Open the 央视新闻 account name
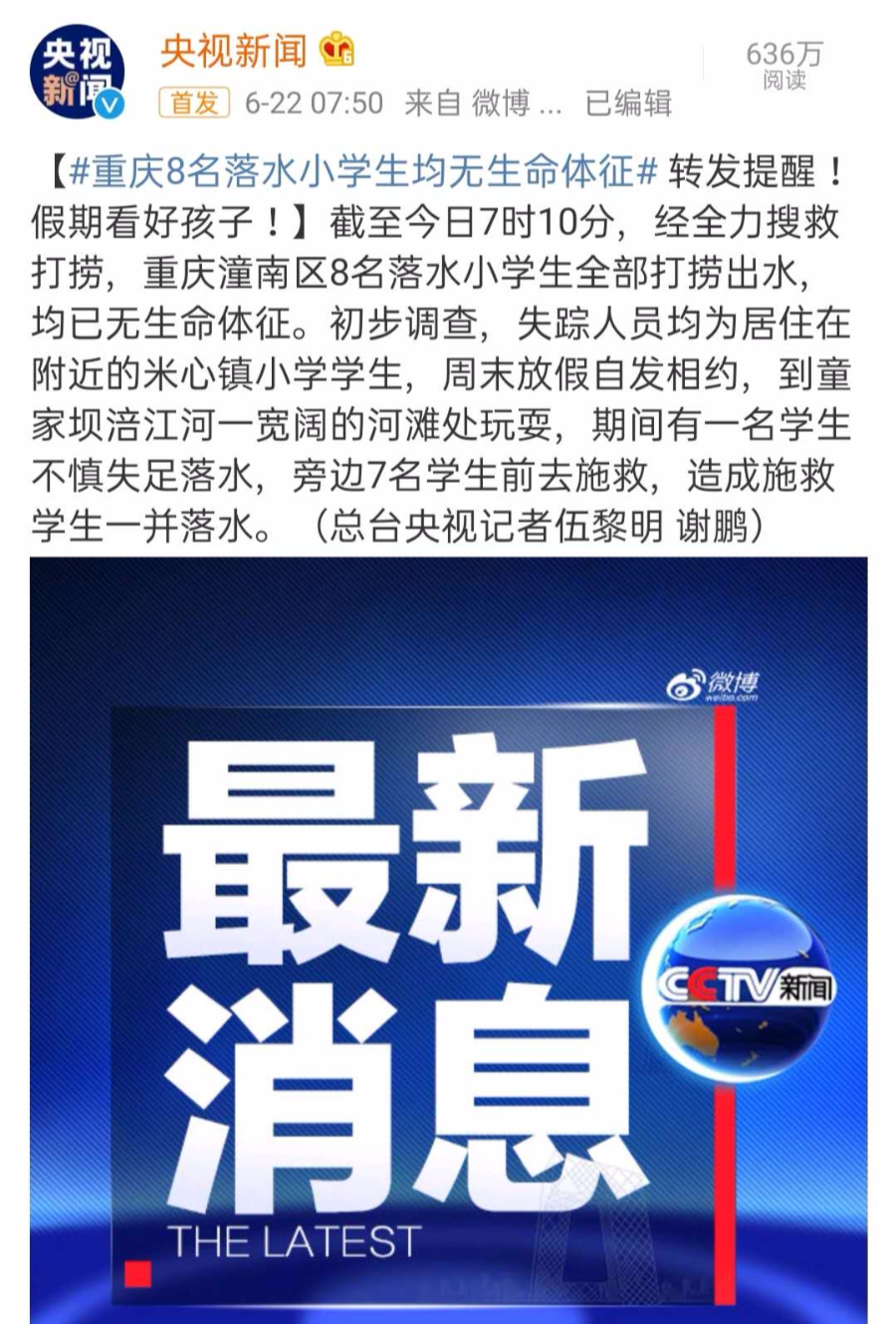The height and width of the screenshot is (1324, 896). coord(233,50)
